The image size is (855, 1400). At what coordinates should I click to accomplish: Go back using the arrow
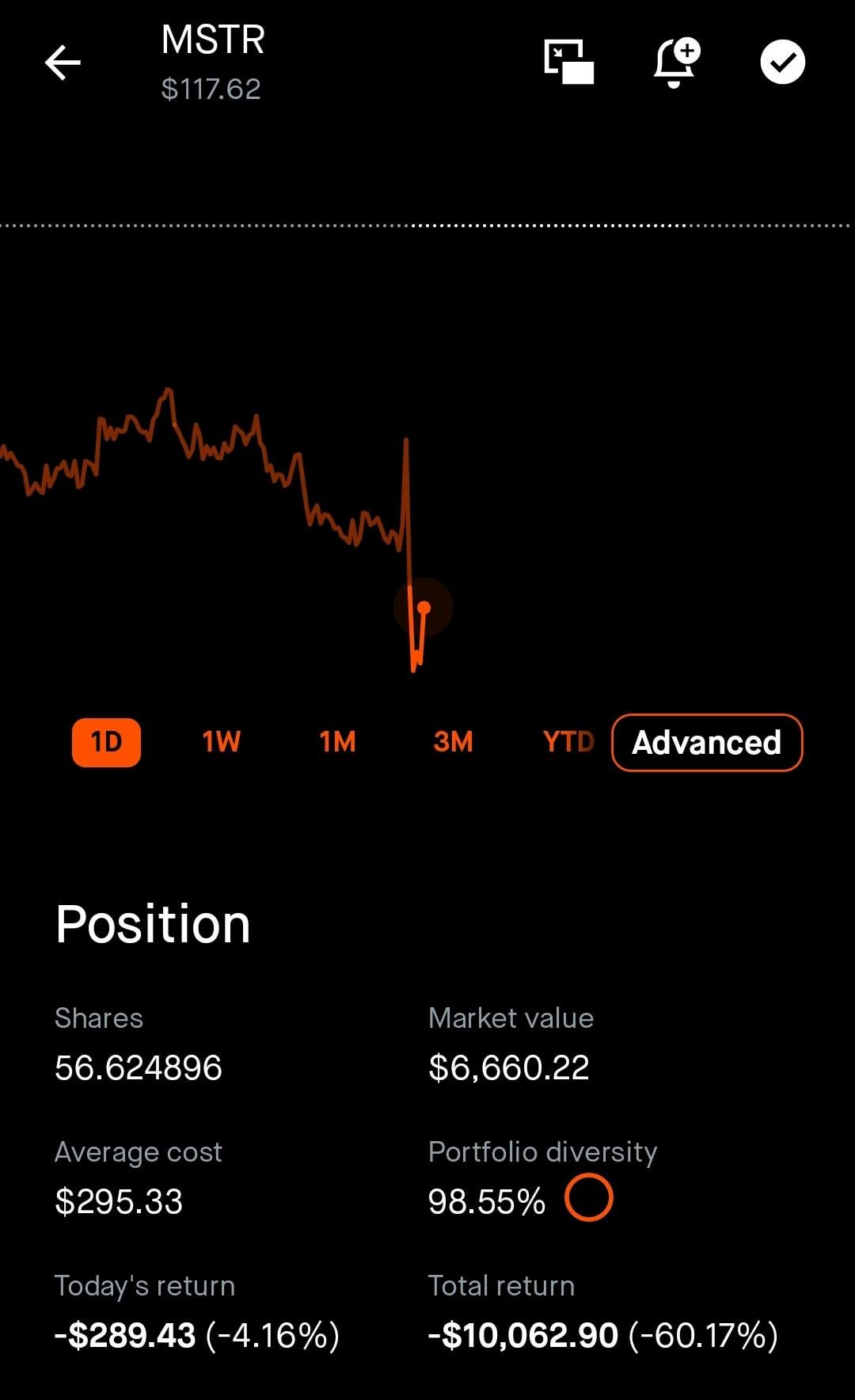63,63
